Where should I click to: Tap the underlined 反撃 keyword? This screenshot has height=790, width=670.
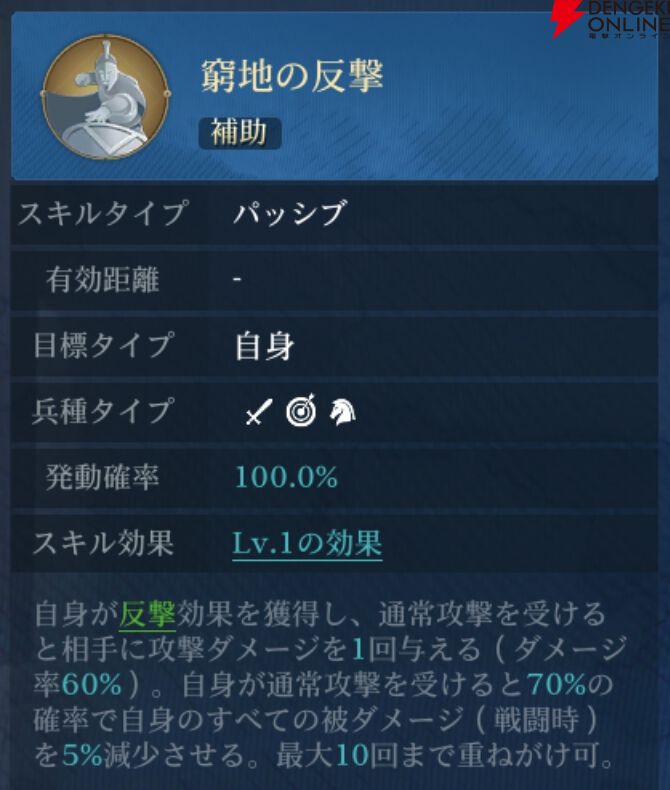[x=147, y=614]
